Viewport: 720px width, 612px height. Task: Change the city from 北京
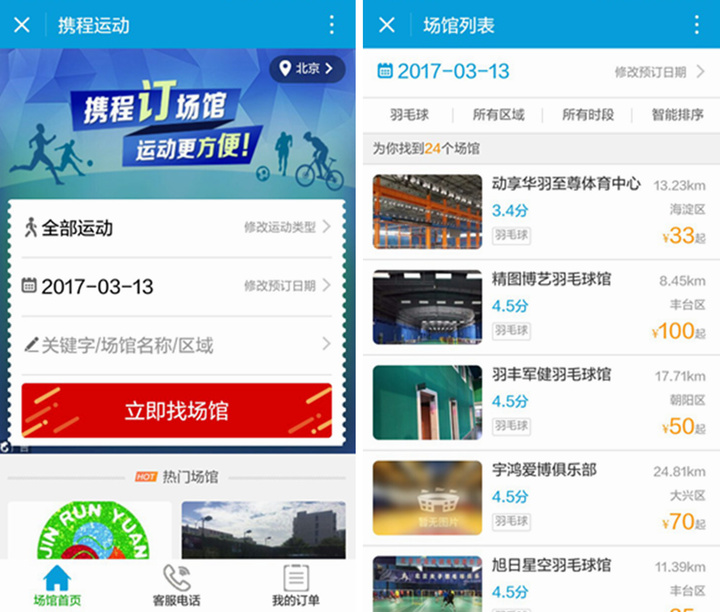[x=307, y=68]
